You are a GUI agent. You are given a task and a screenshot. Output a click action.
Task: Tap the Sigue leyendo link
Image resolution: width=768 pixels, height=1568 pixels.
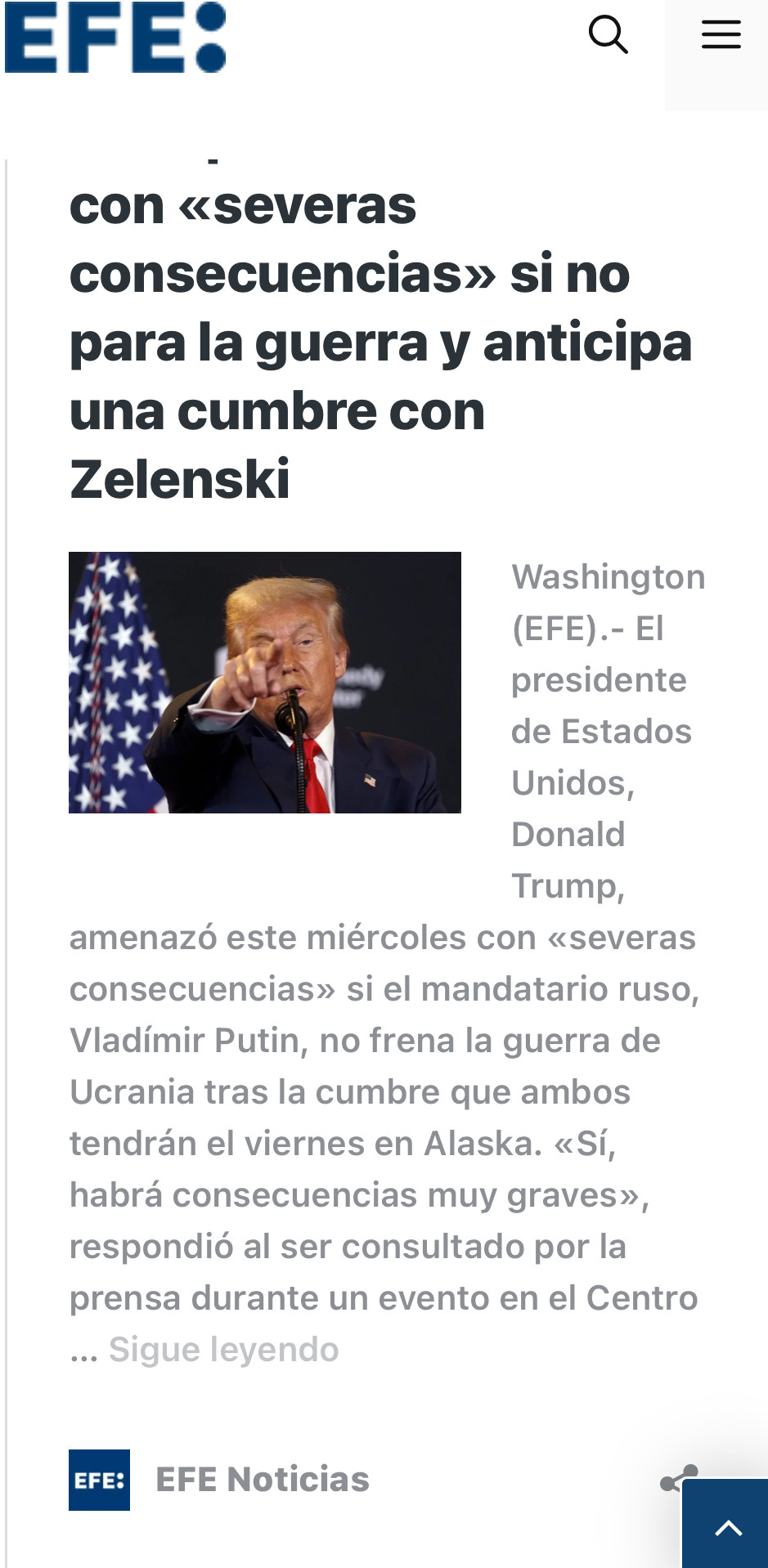pos(223,1349)
